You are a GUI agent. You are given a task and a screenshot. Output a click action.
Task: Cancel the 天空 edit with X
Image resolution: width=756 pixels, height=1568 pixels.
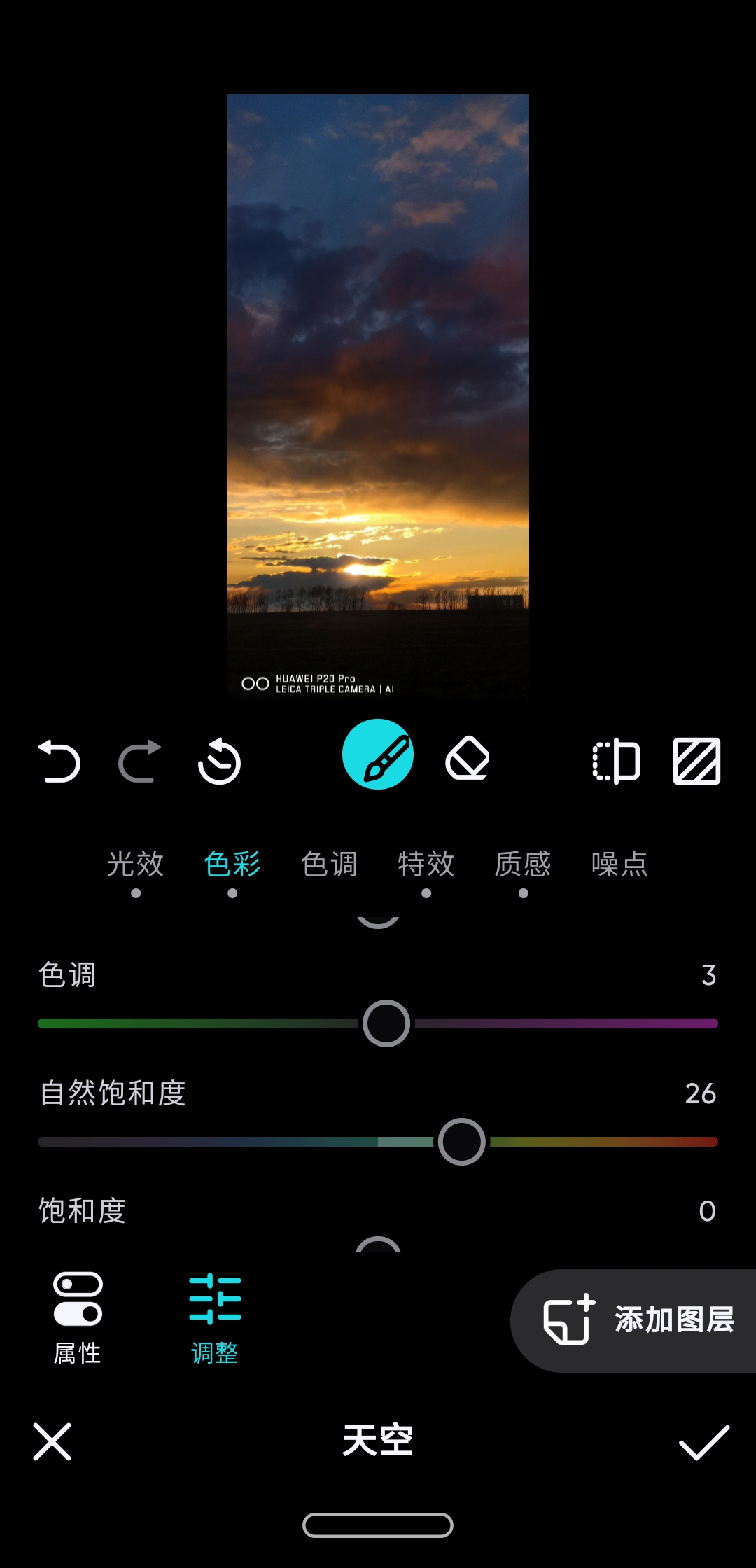click(52, 1441)
